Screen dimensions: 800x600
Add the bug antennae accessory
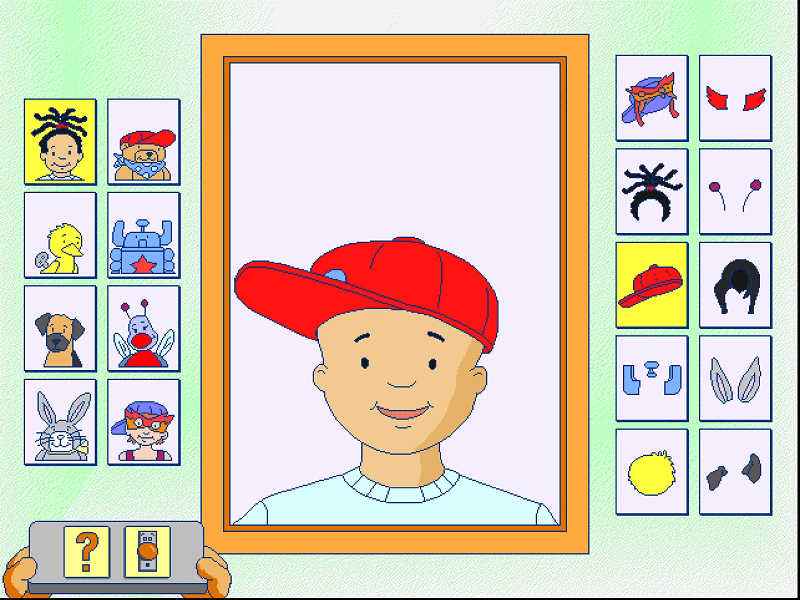click(x=735, y=191)
